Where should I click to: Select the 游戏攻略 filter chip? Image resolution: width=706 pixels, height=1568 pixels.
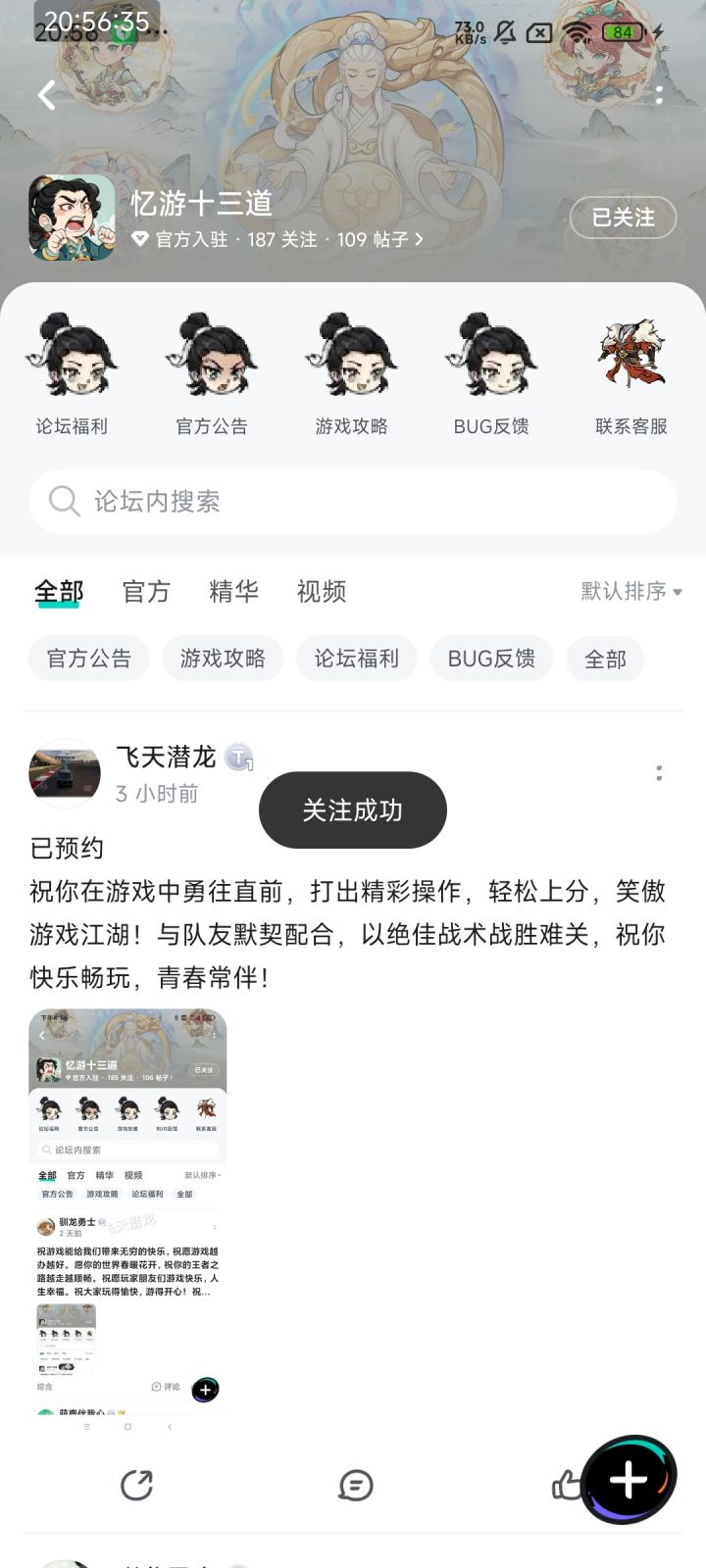(223, 659)
